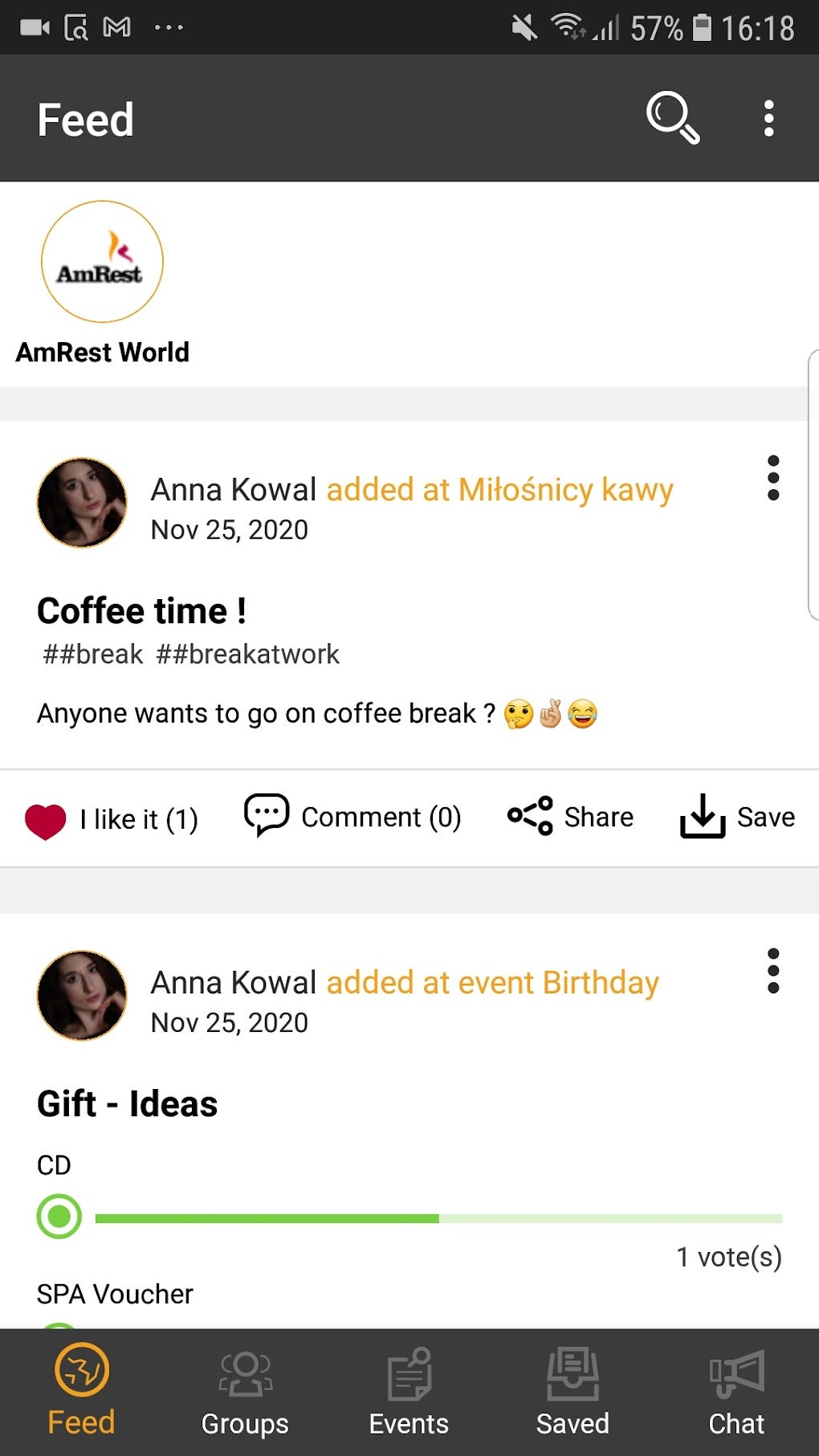Switch to the Groups tab

(245, 1392)
